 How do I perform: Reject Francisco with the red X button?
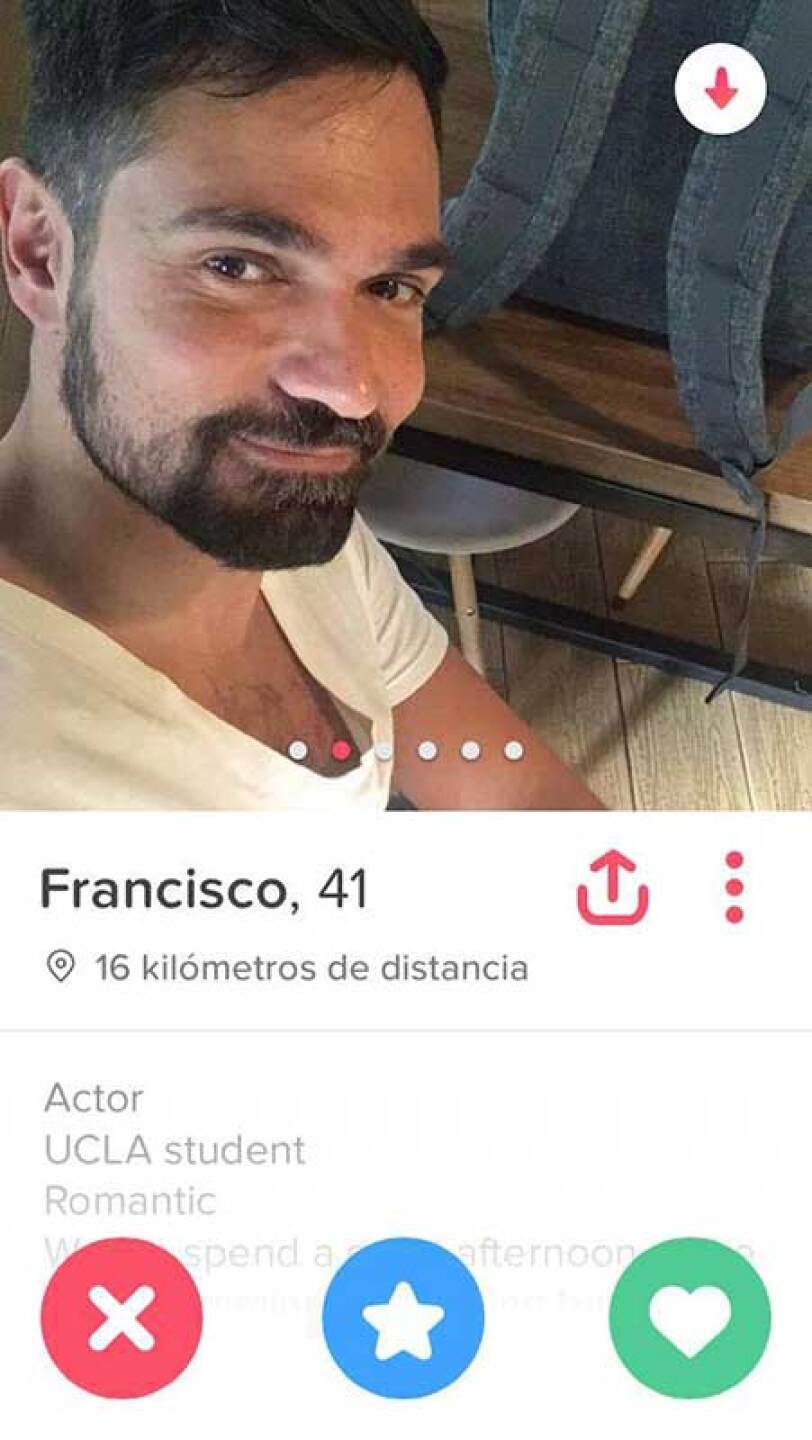click(x=121, y=1318)
